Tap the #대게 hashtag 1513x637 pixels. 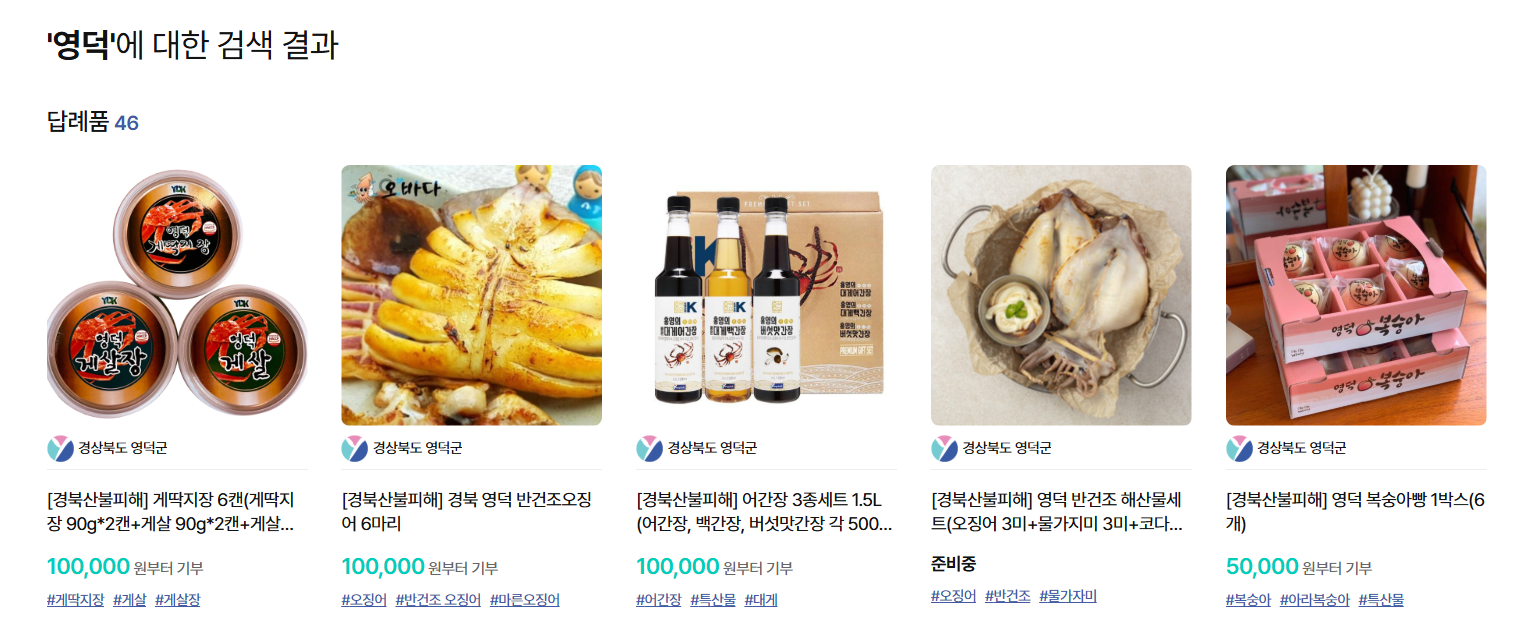pos(760,600)
